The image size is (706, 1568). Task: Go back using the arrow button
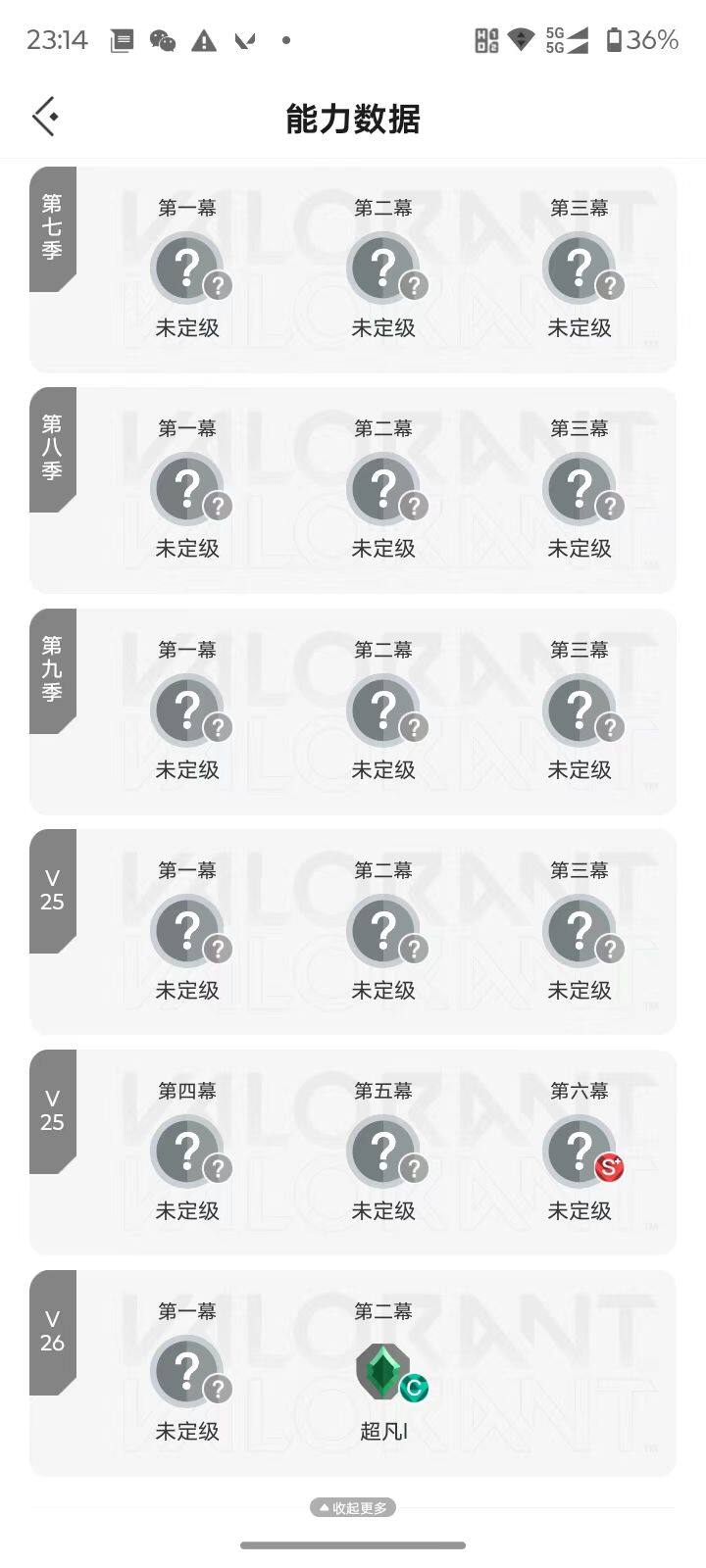44,116
